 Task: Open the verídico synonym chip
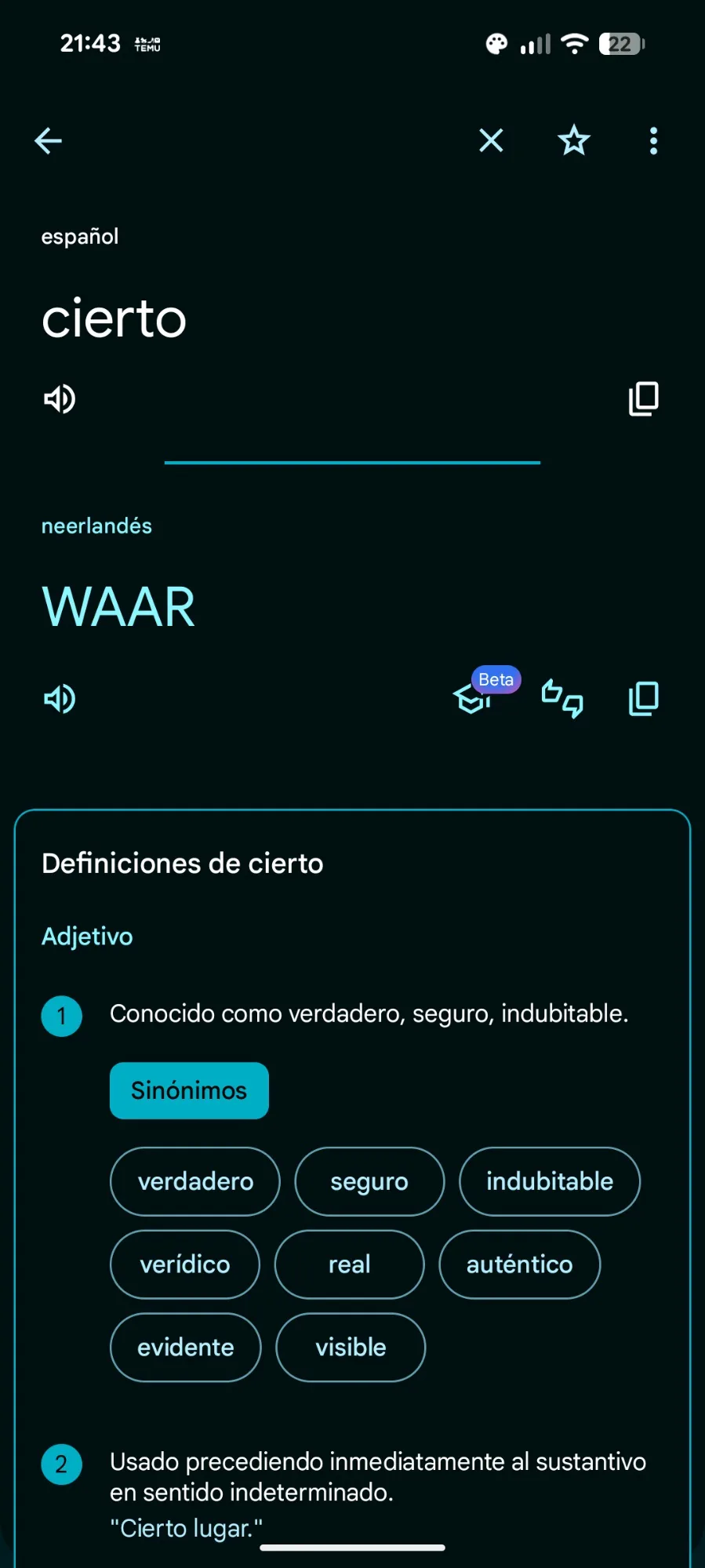coord(185,1264)
